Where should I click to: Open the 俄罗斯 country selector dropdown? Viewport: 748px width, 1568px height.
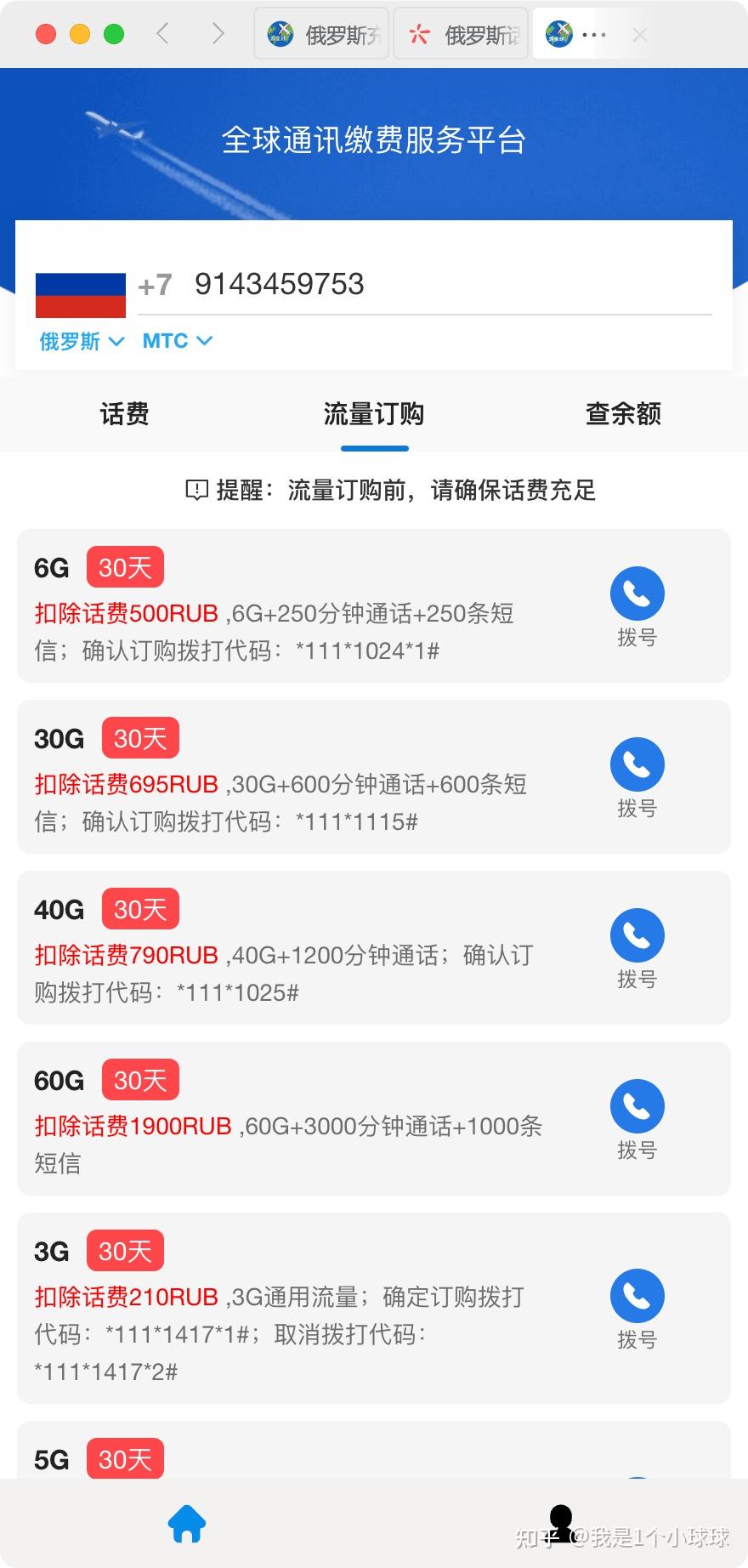(81, 341)
